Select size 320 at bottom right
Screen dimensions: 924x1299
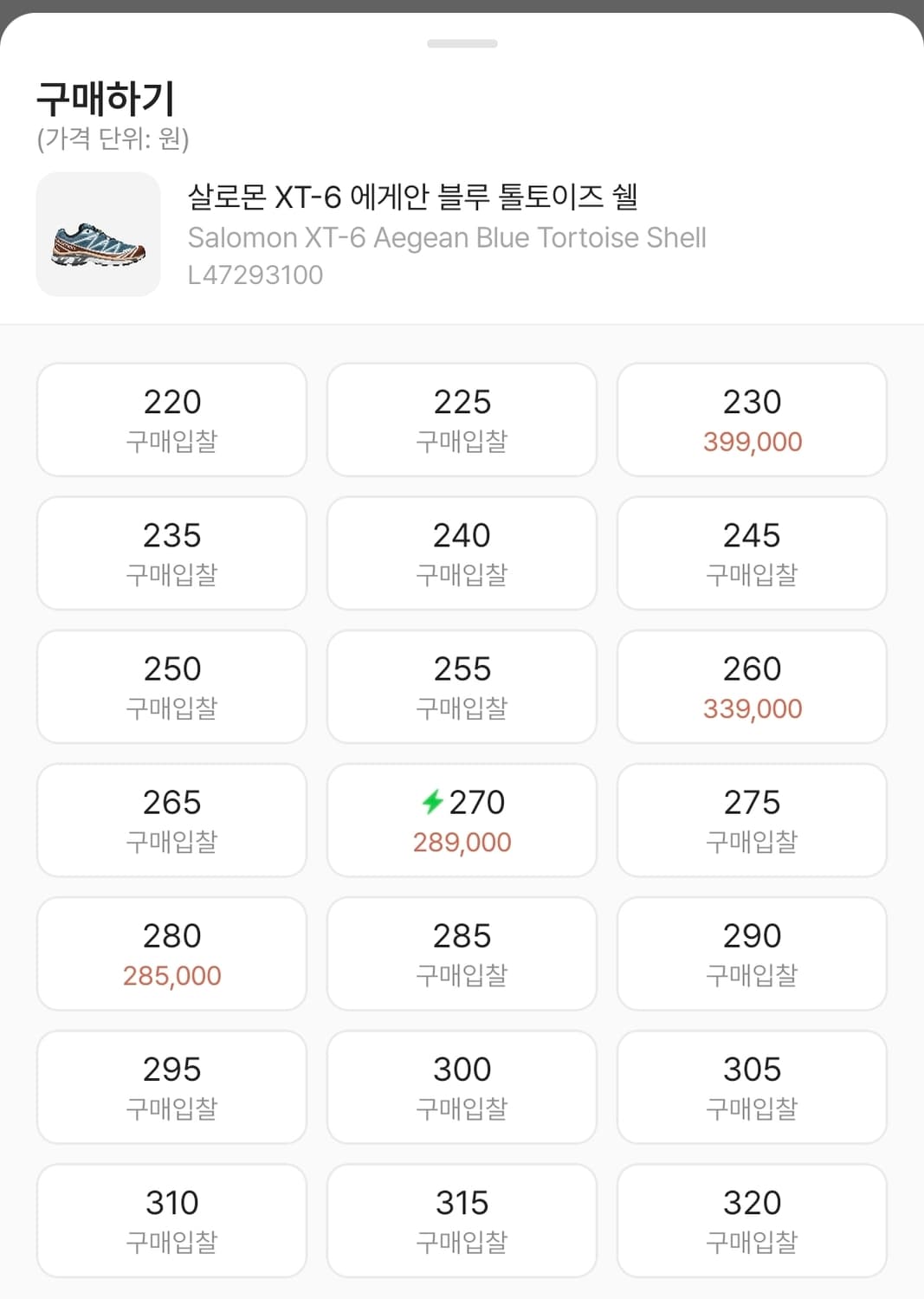[x=752, y=1220]
